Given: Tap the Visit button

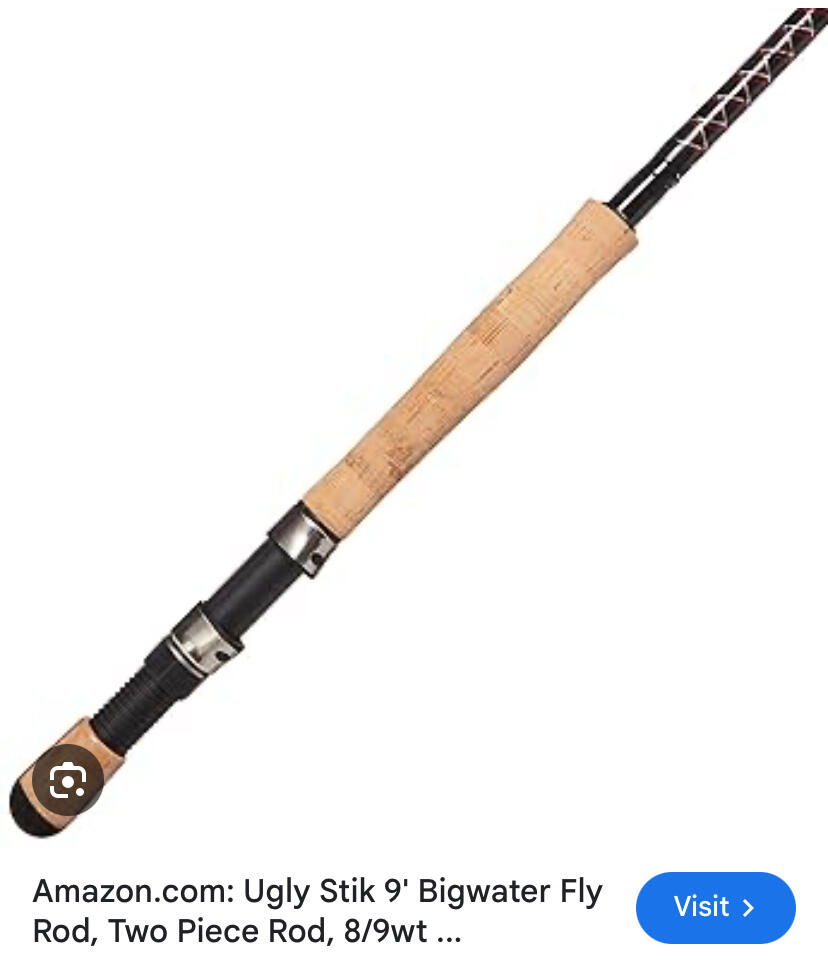Looking at the screenshot, I should point(715,907).
